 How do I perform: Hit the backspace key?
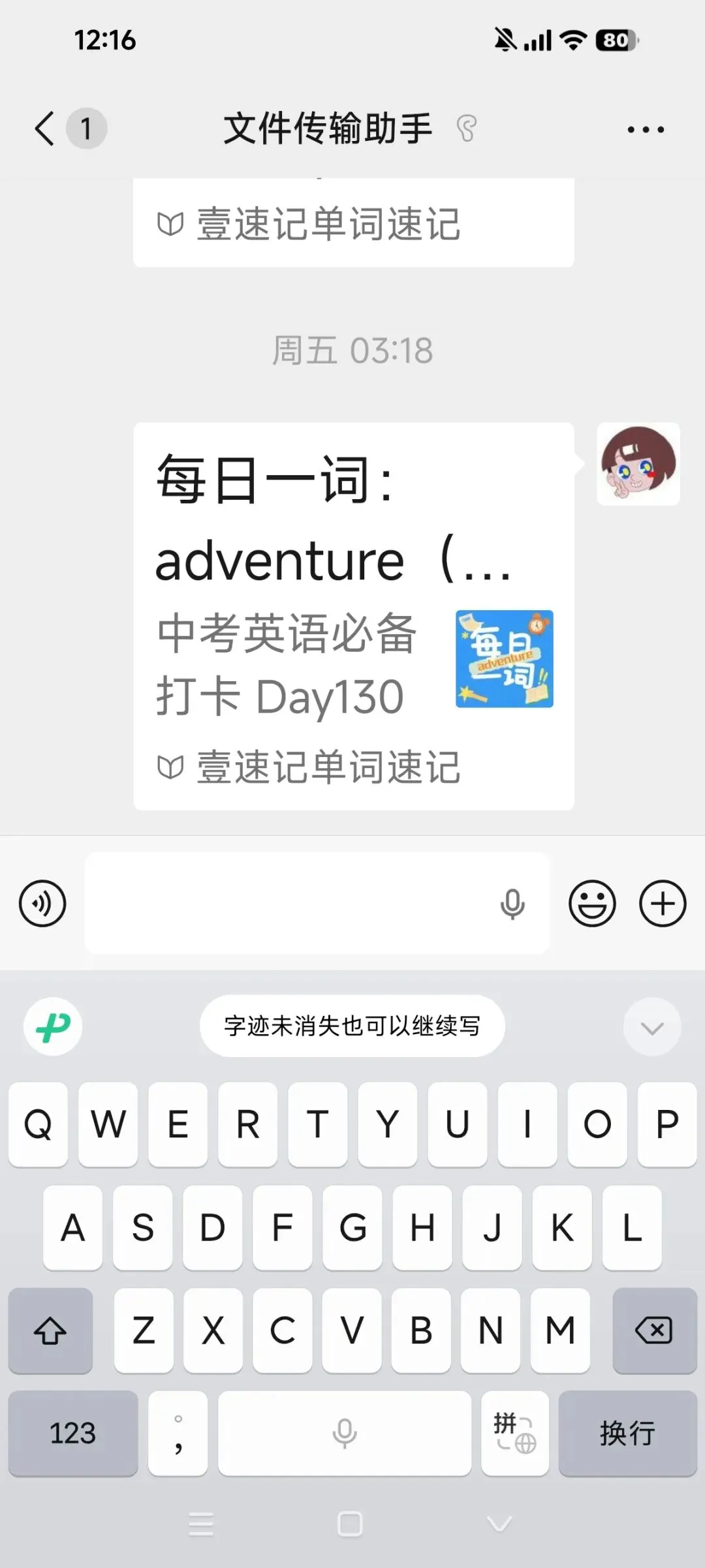click(x=655, y=1330)
